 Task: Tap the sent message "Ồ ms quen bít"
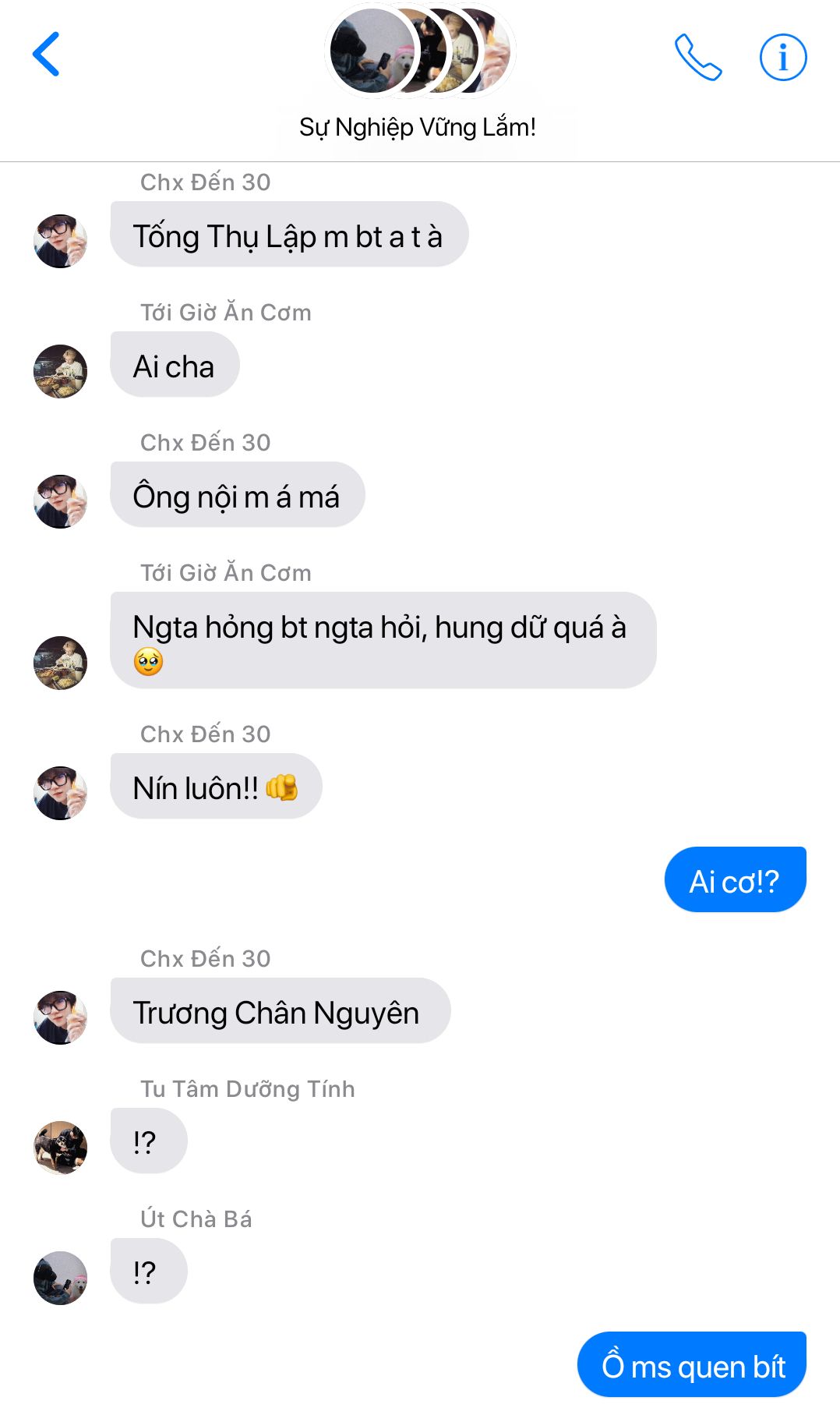point(692,1365)
